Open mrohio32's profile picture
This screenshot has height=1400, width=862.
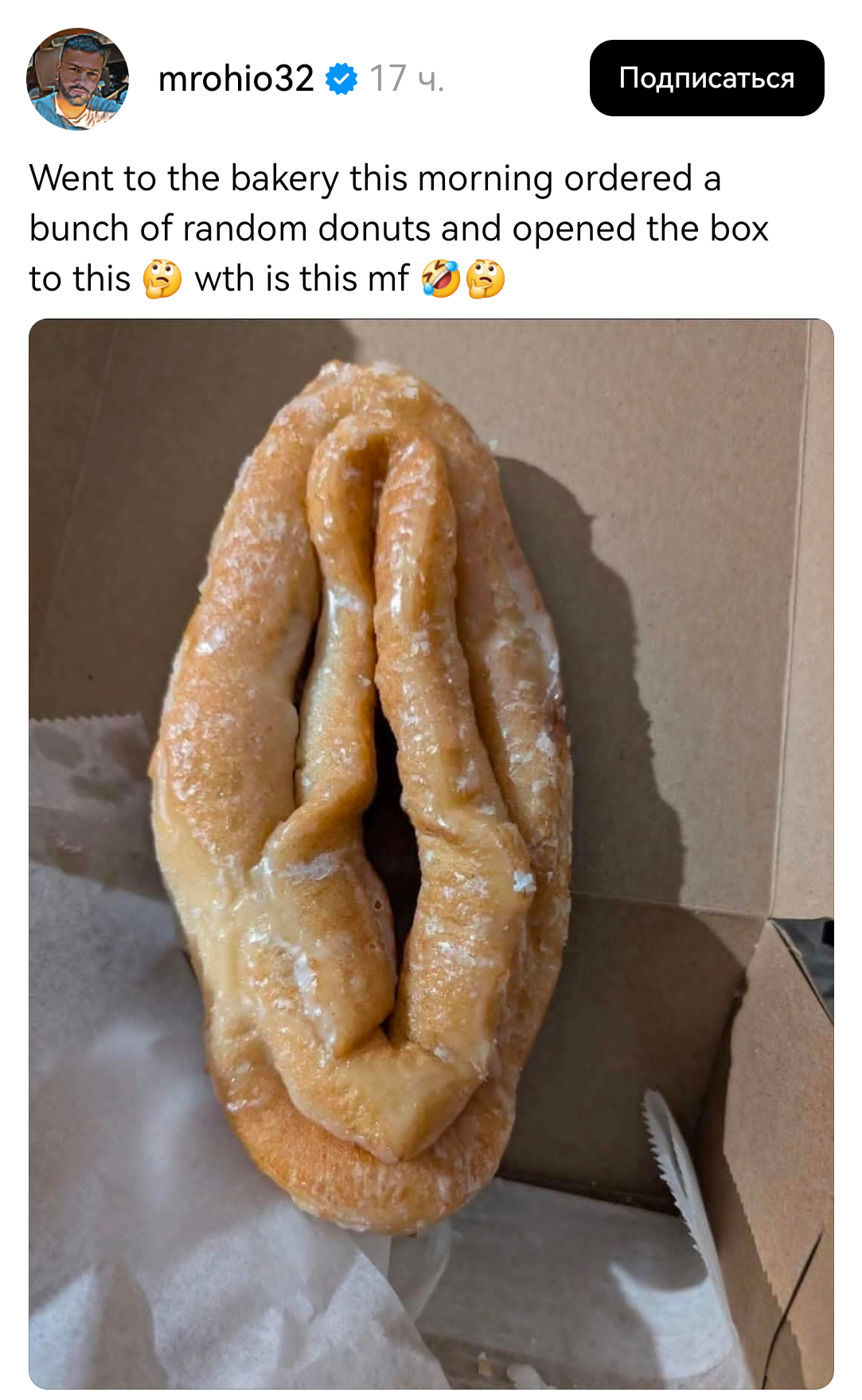[x=77, y=79]
